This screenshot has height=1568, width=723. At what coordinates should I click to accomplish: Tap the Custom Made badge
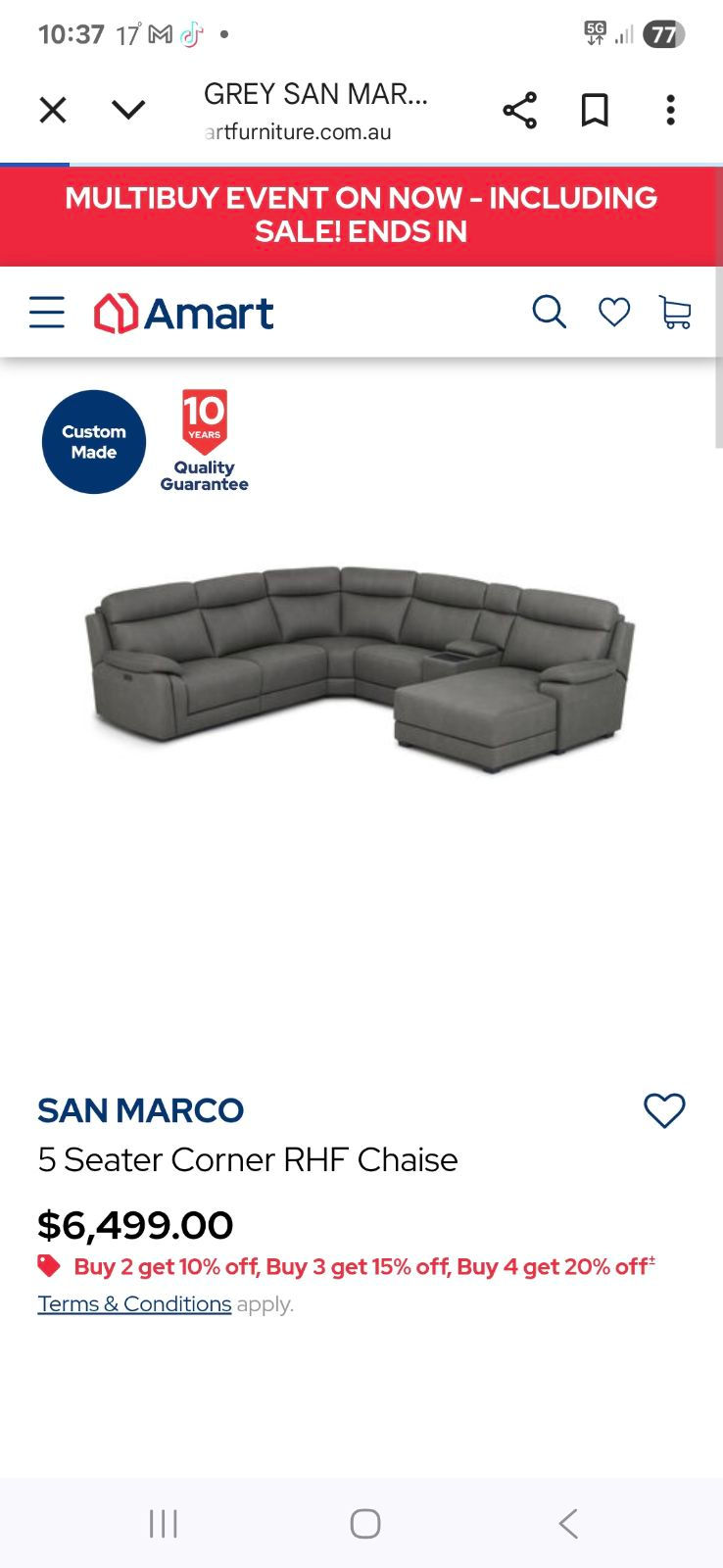93,442
